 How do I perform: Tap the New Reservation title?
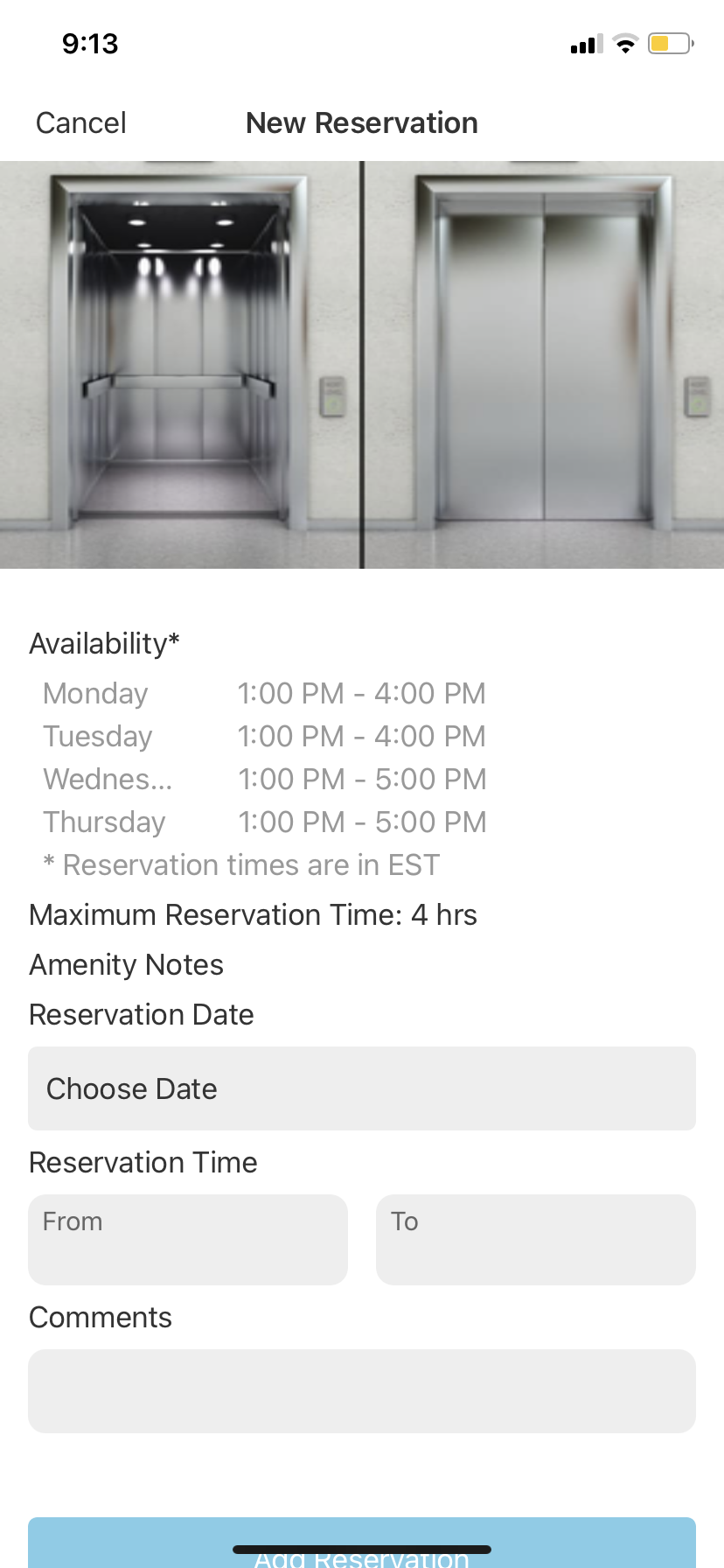361,122
